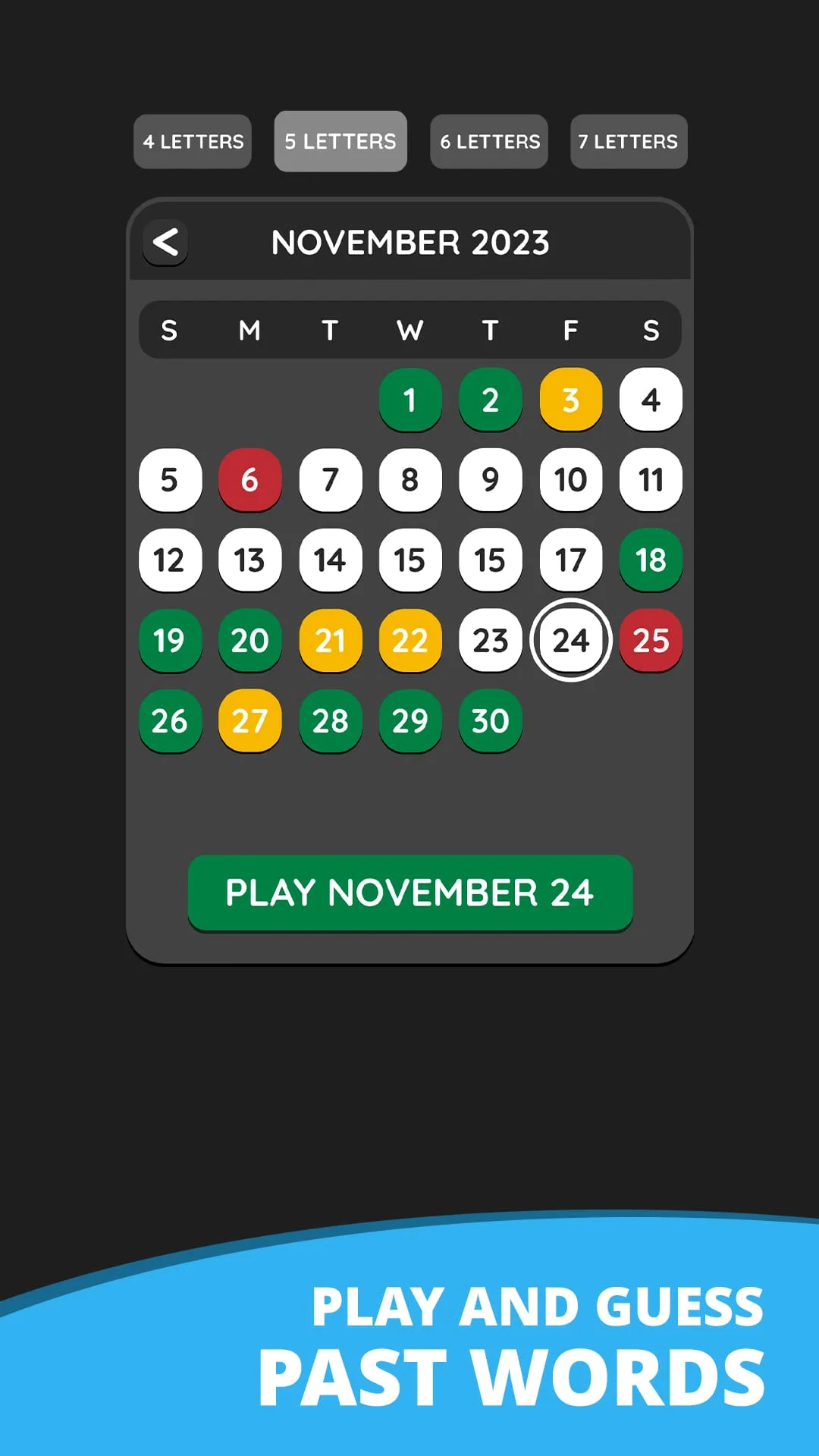Viewport: 819px width, 1456px height.
Task: Go back to the previous month
Action: tap(165, 243)
